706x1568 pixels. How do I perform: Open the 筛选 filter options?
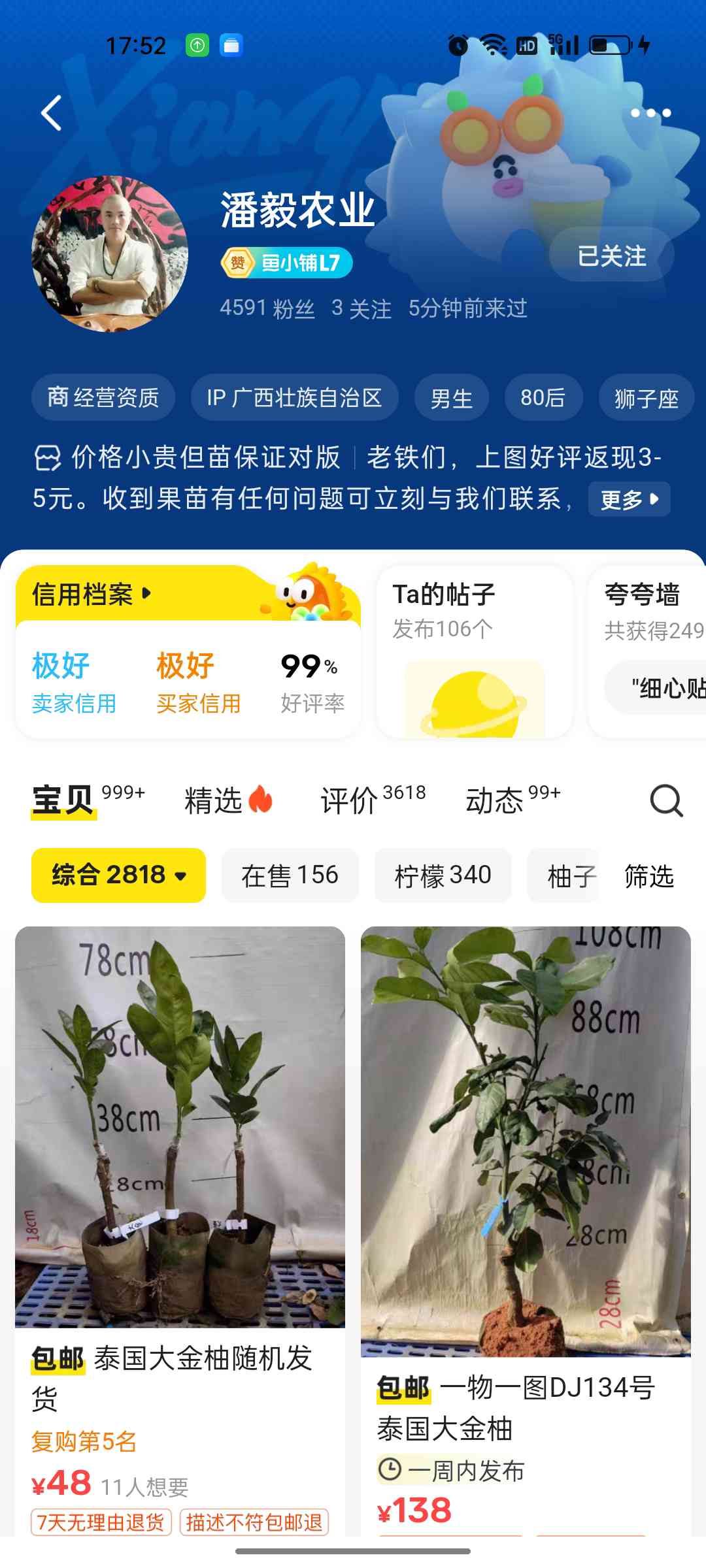click(648, 875)
